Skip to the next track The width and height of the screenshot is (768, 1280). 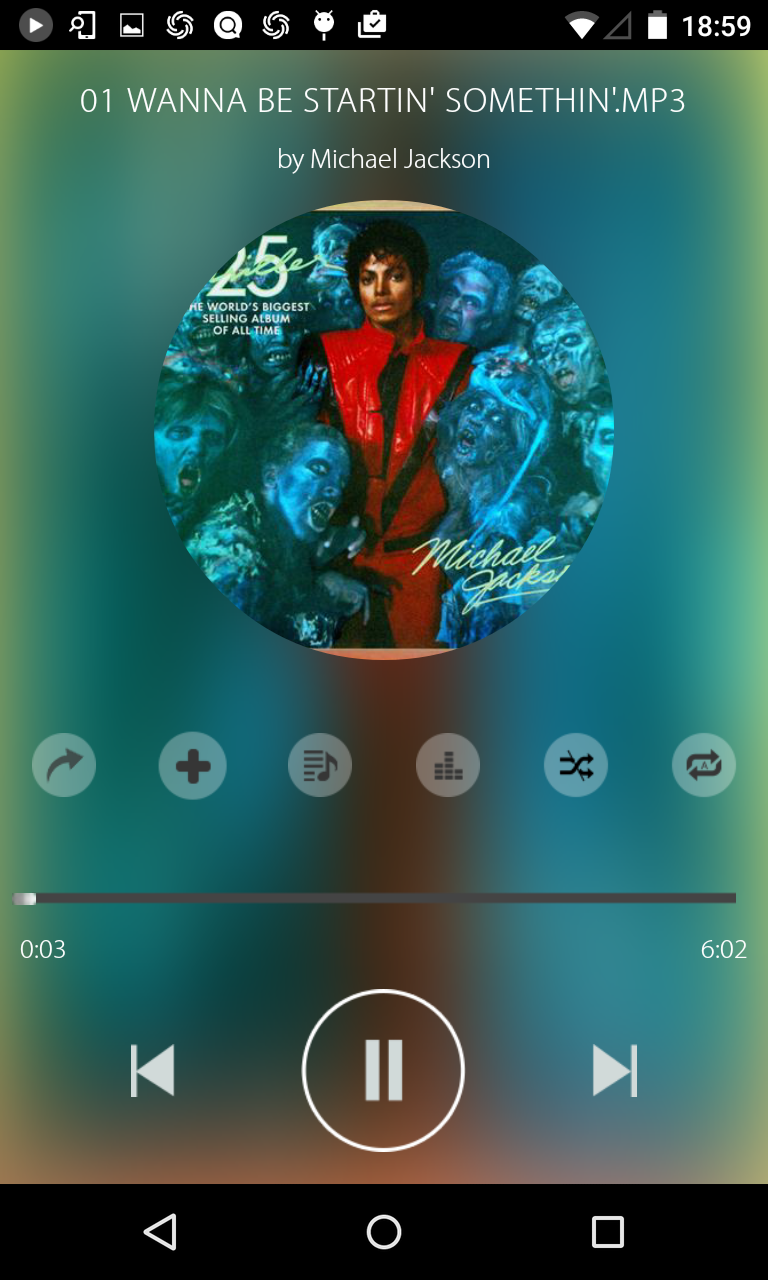(x=615, y=1070)
